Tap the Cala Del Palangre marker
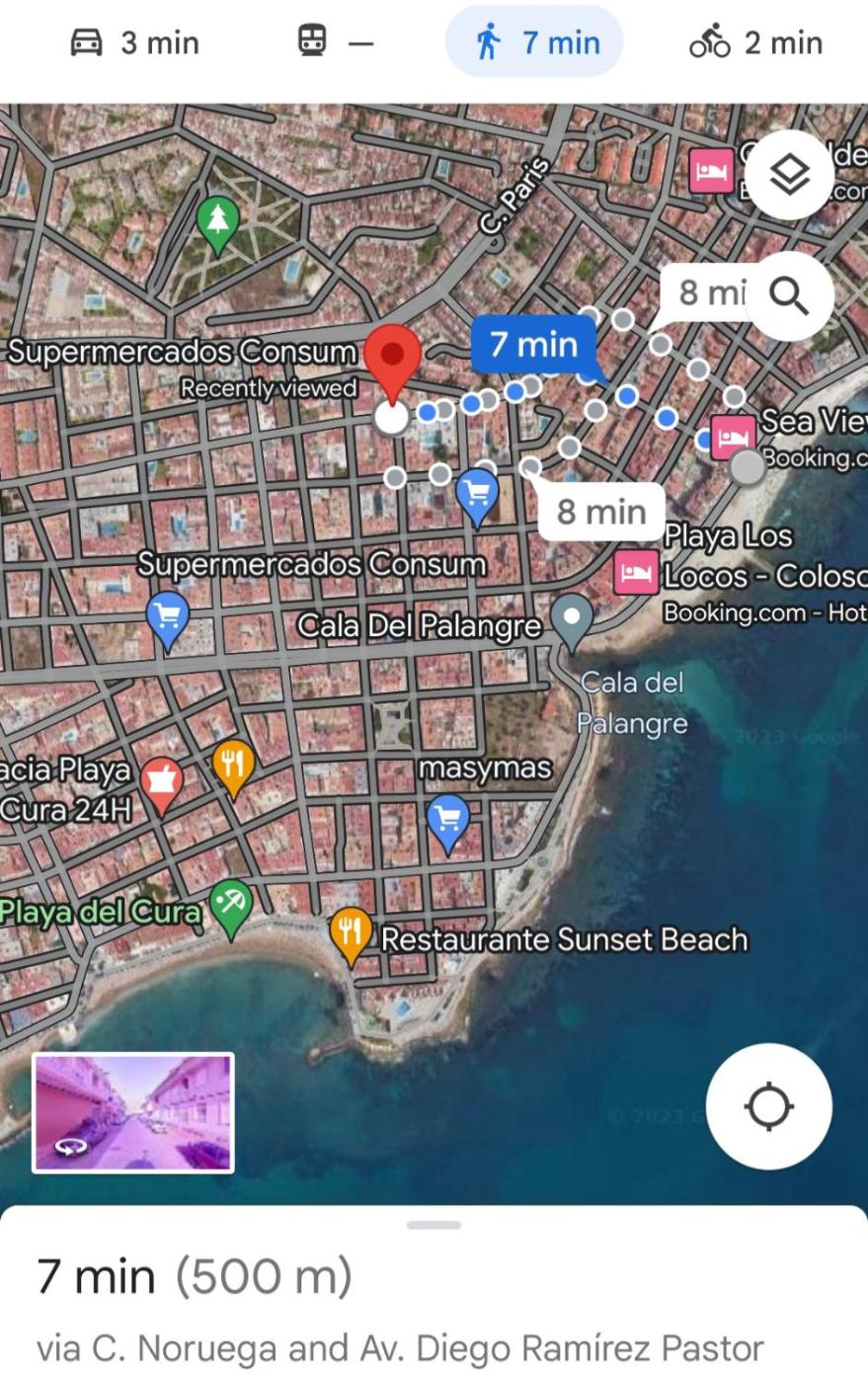Image resolution: width=868 pixels, height=1383 pixels. point(571,618)
